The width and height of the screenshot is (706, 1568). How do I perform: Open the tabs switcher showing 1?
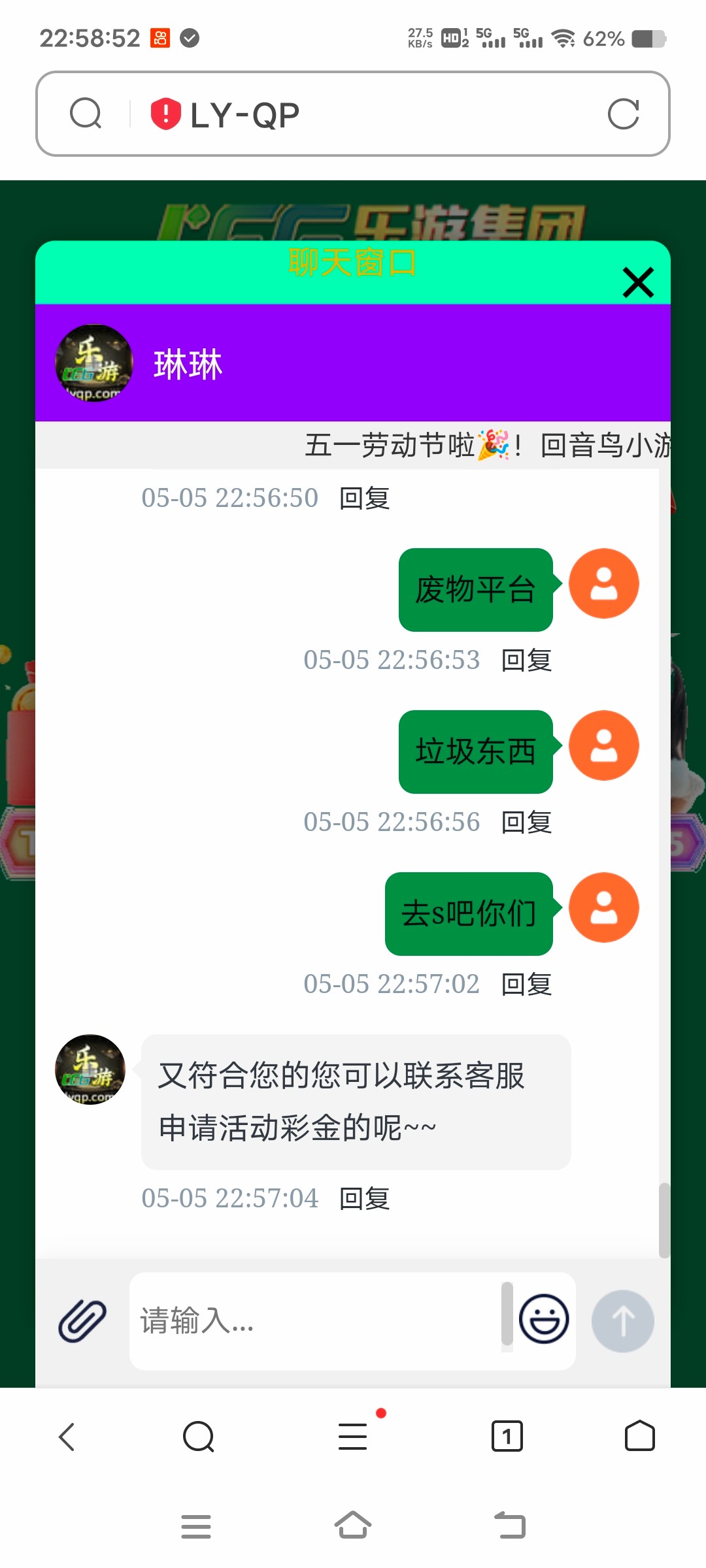coord(507,1437)
